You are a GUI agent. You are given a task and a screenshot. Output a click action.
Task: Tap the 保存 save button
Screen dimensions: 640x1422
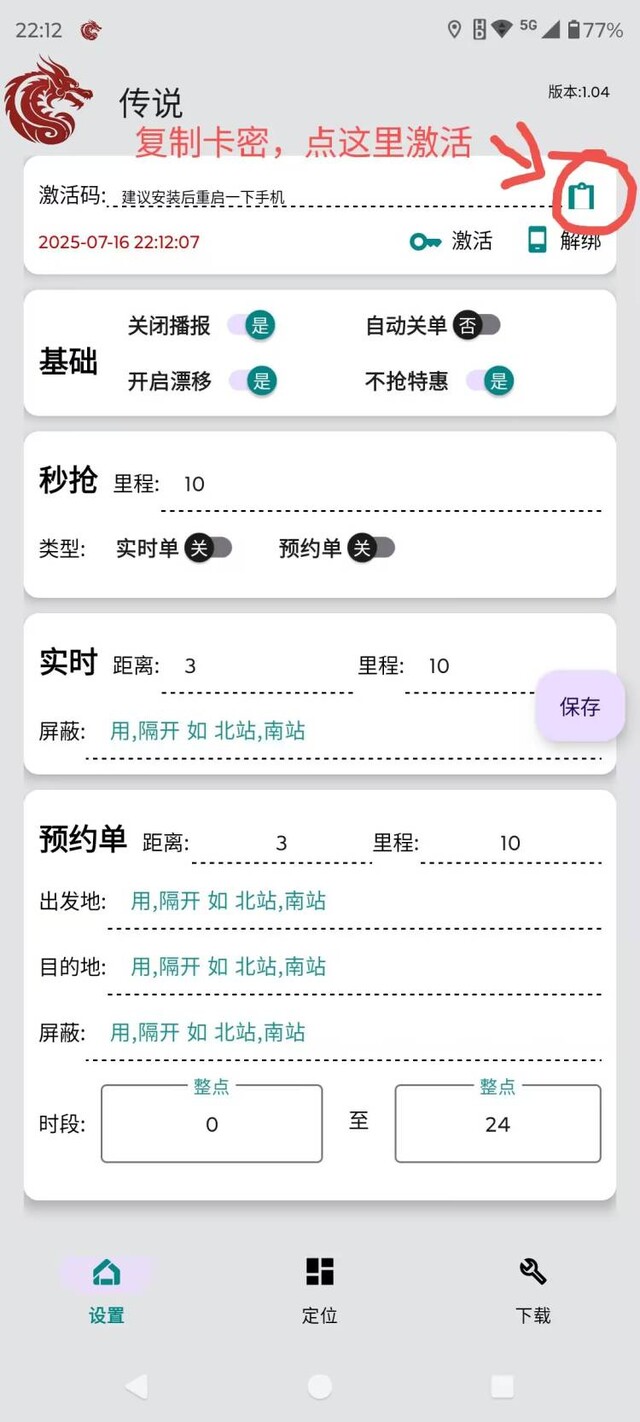(x=580, y=707)
